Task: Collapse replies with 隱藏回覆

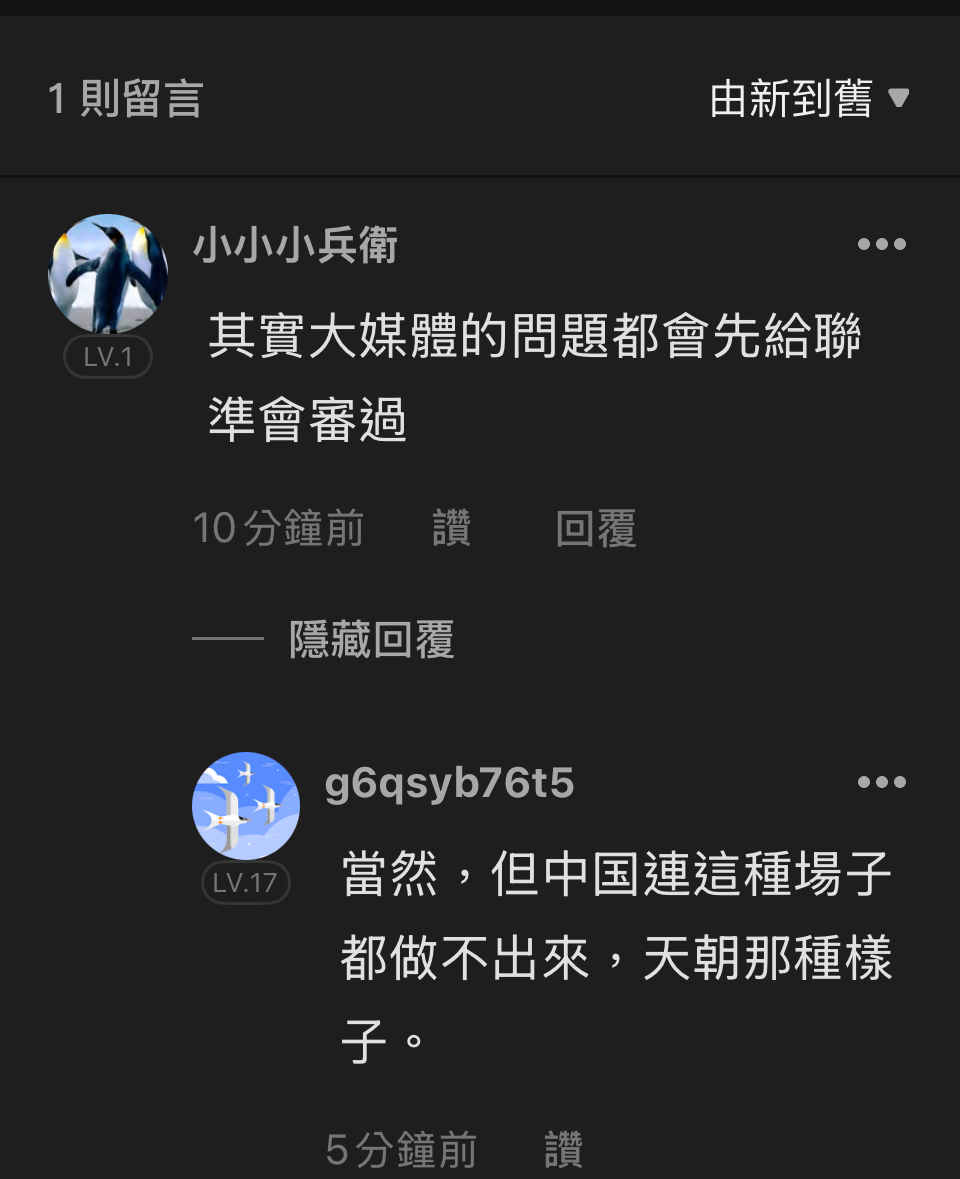Action: click(x=371, y=640)
